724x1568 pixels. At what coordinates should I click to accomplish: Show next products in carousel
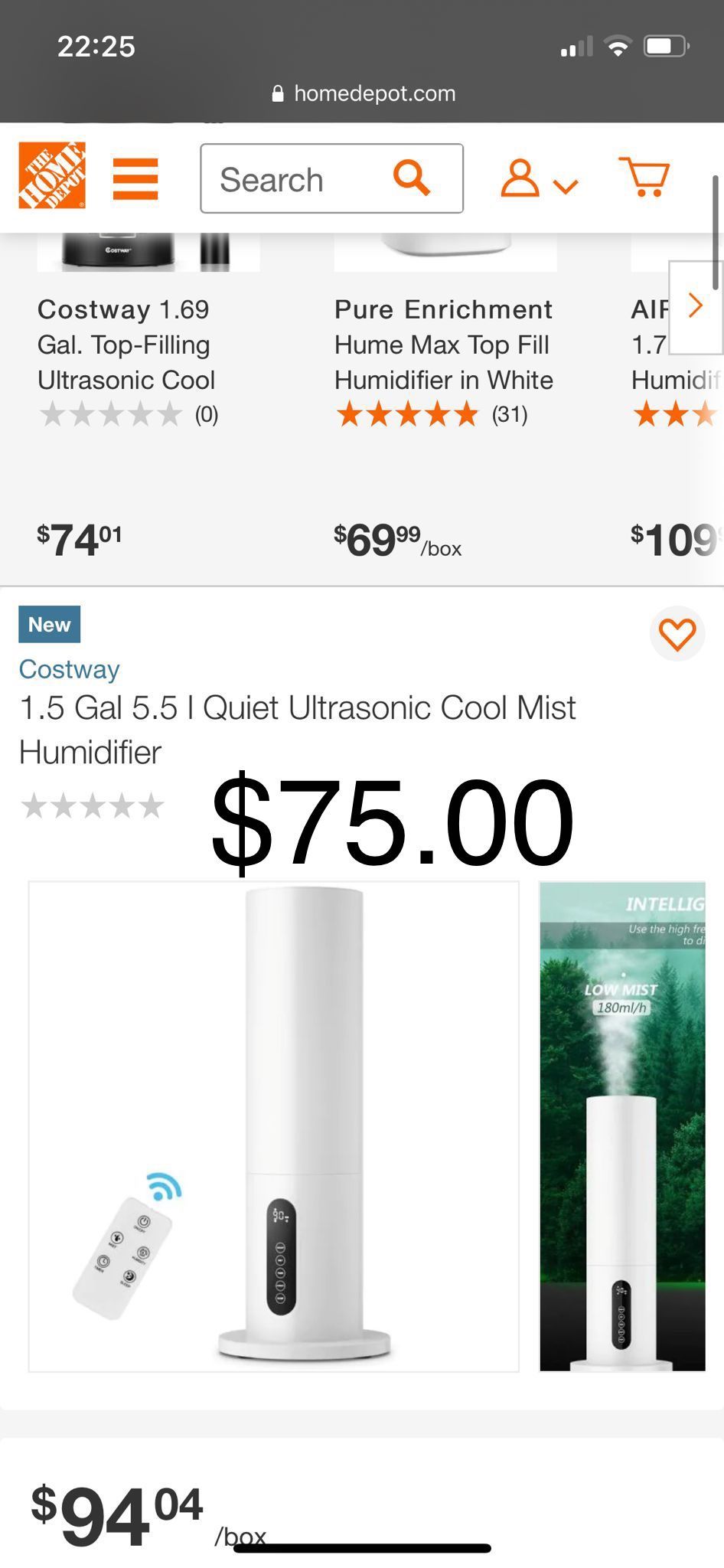695,305
